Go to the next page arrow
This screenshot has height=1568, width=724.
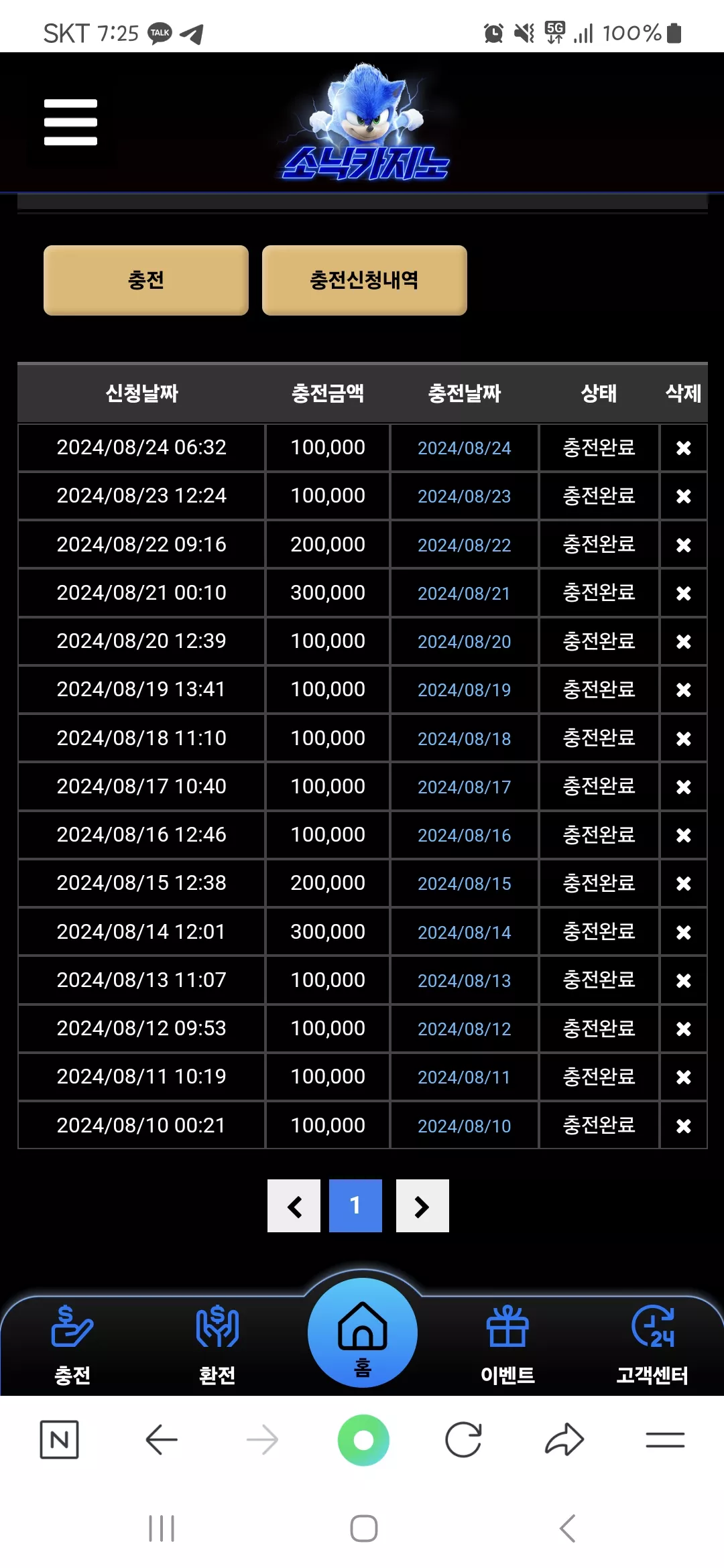[422, 1206]
